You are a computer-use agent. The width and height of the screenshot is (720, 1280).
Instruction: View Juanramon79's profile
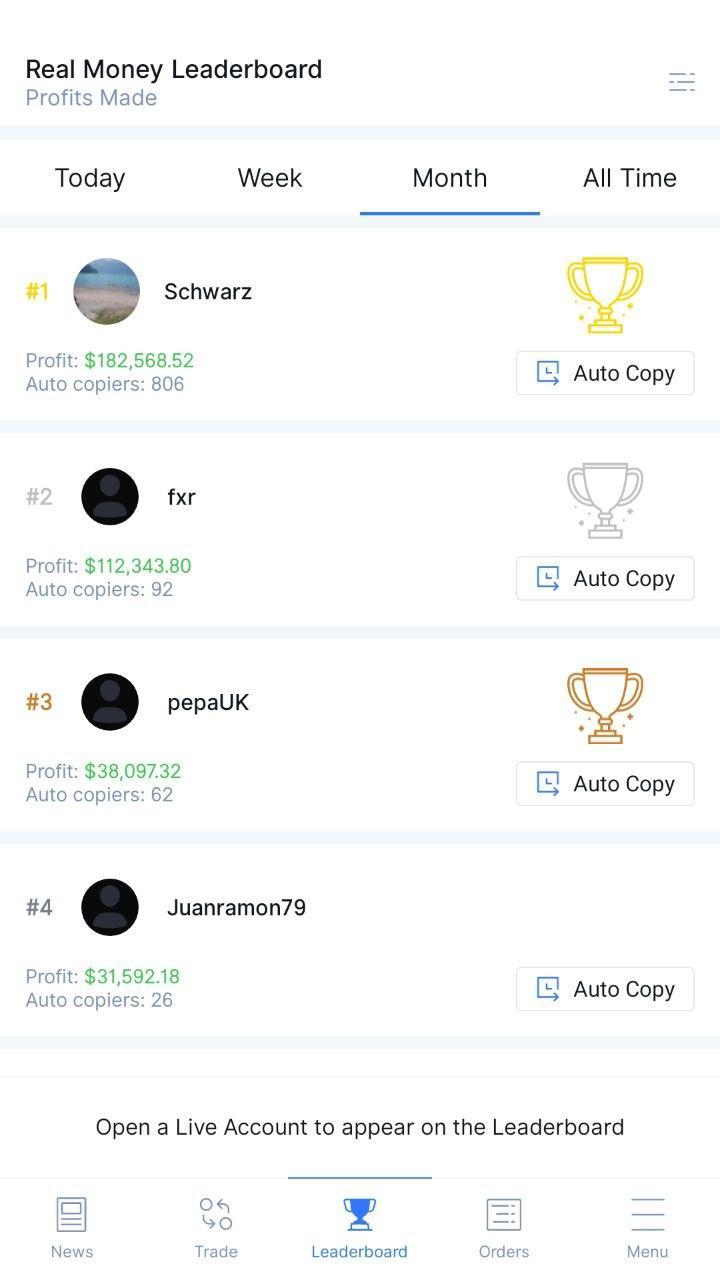pyautogui.click(x=236, y=908)
